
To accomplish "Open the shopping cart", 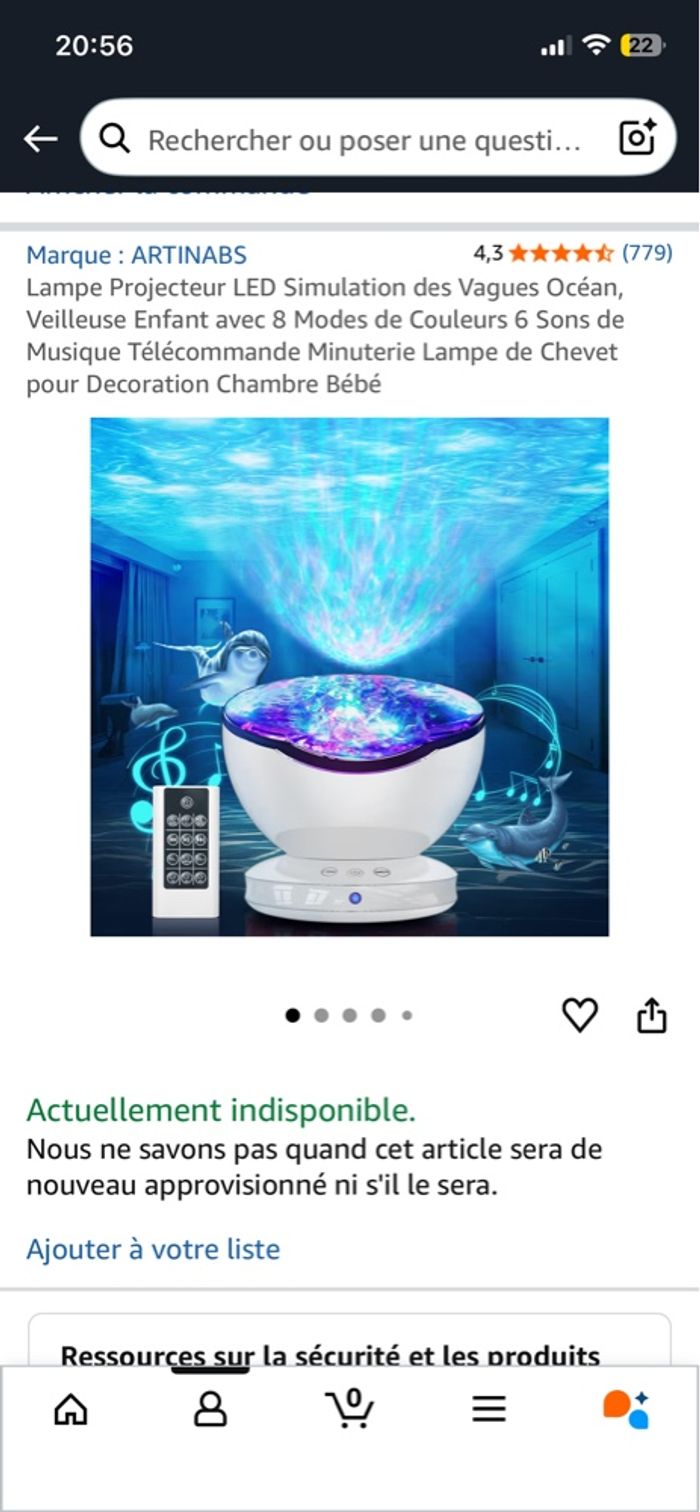I will (349, 1409).
